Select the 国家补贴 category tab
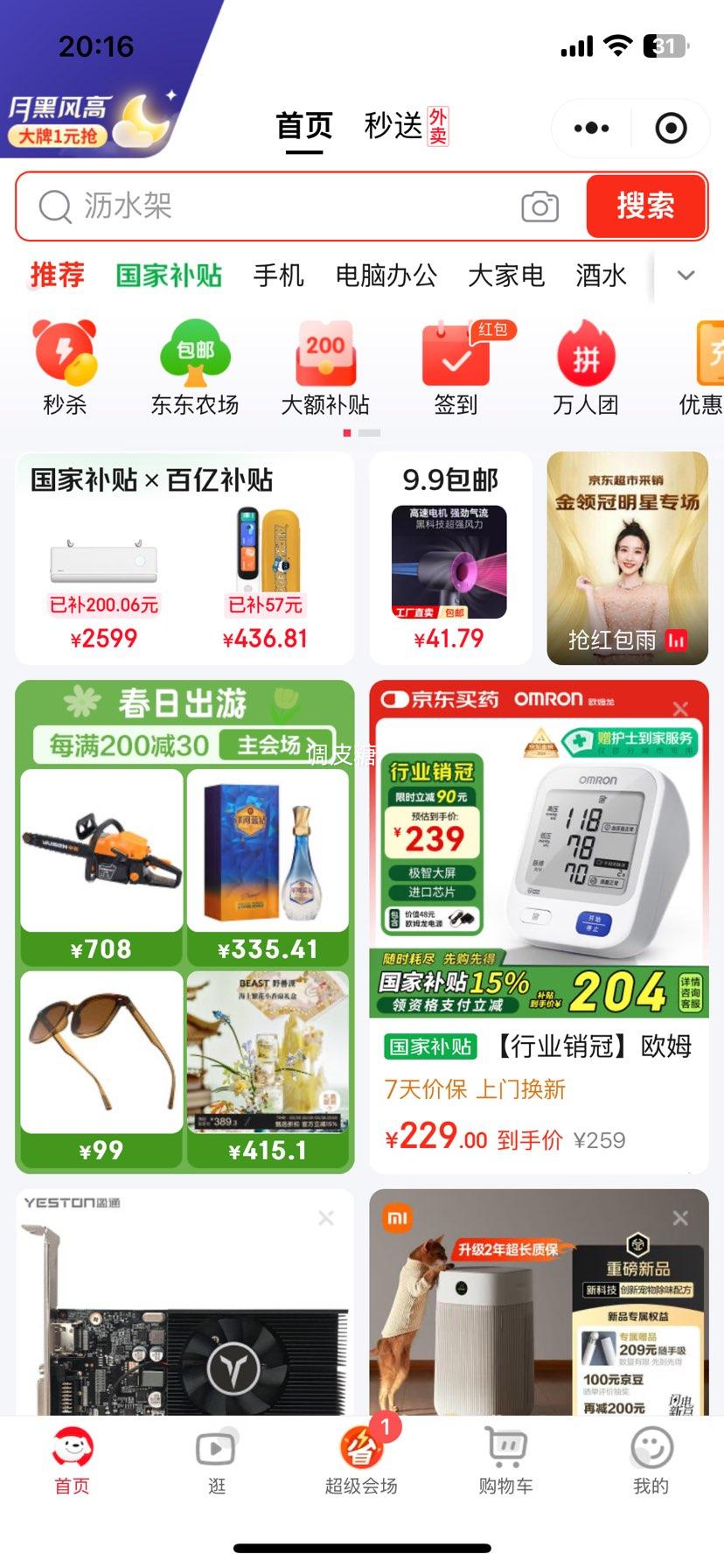 (168, 275)
